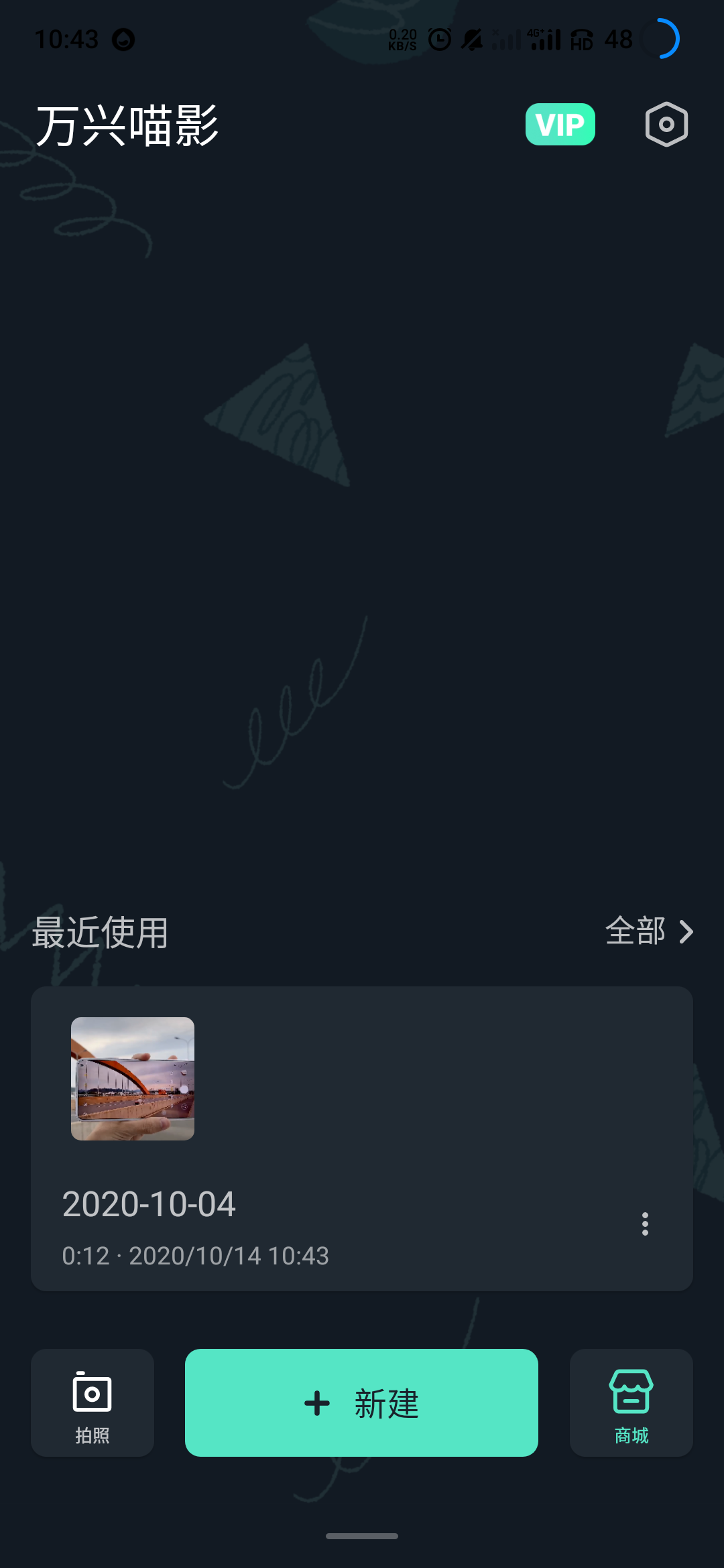This screenshot has width=724, height=1568.
Task: Tap the chevron next to 全部
Action: point(686,931)
